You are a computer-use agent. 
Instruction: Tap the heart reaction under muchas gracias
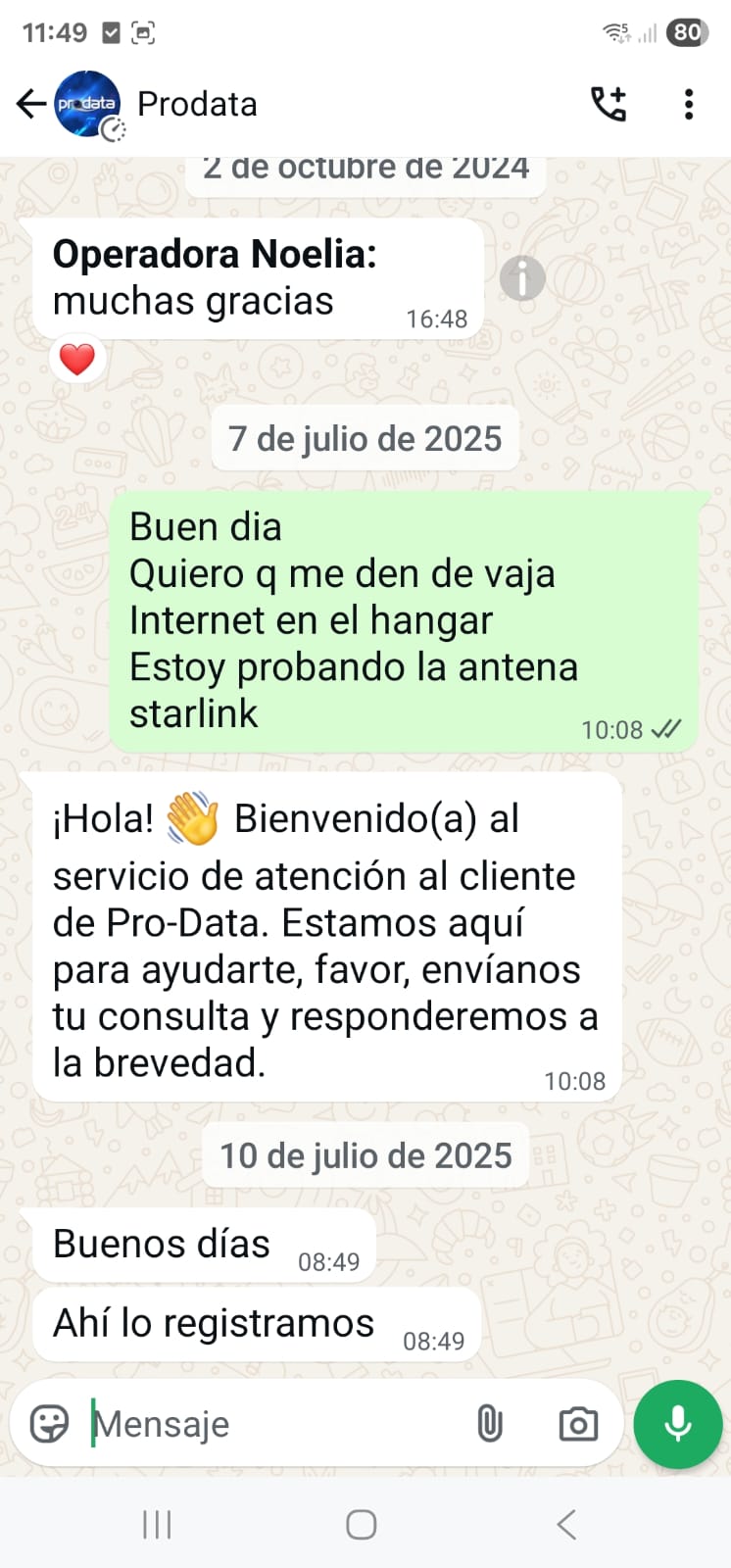[77, 360]
